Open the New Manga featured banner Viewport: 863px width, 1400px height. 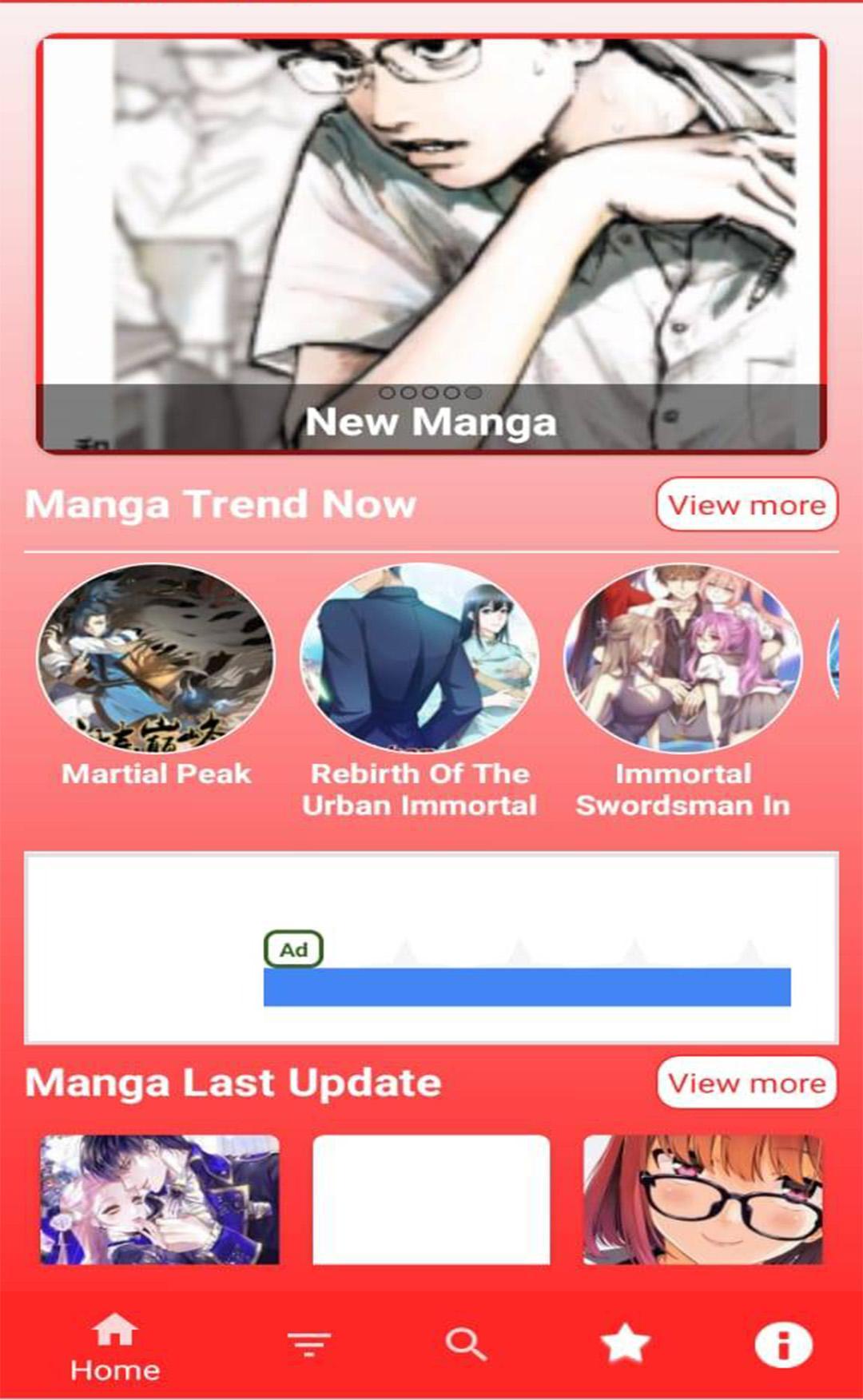pyautogui.click(x=431, y=244)
